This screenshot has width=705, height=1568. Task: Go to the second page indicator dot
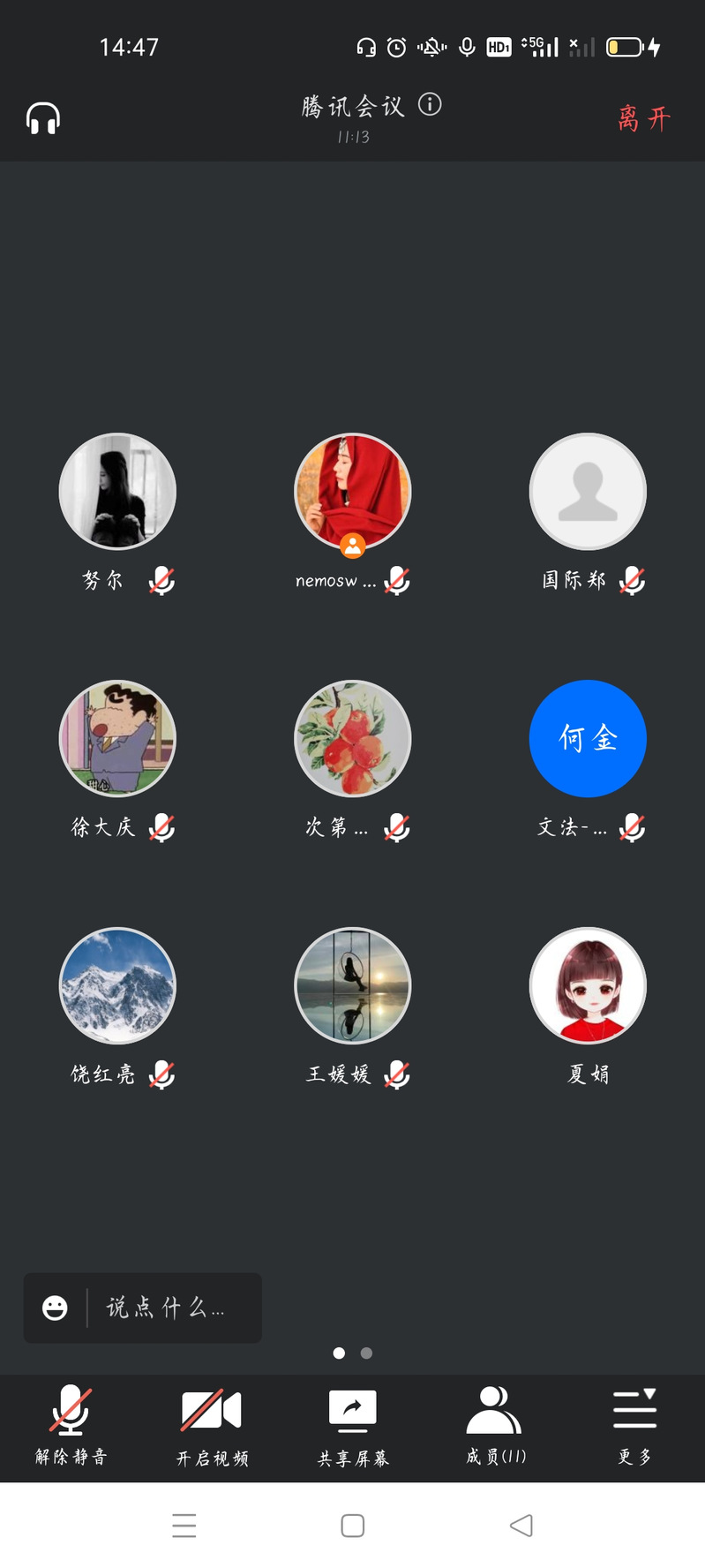[367, 1353]
